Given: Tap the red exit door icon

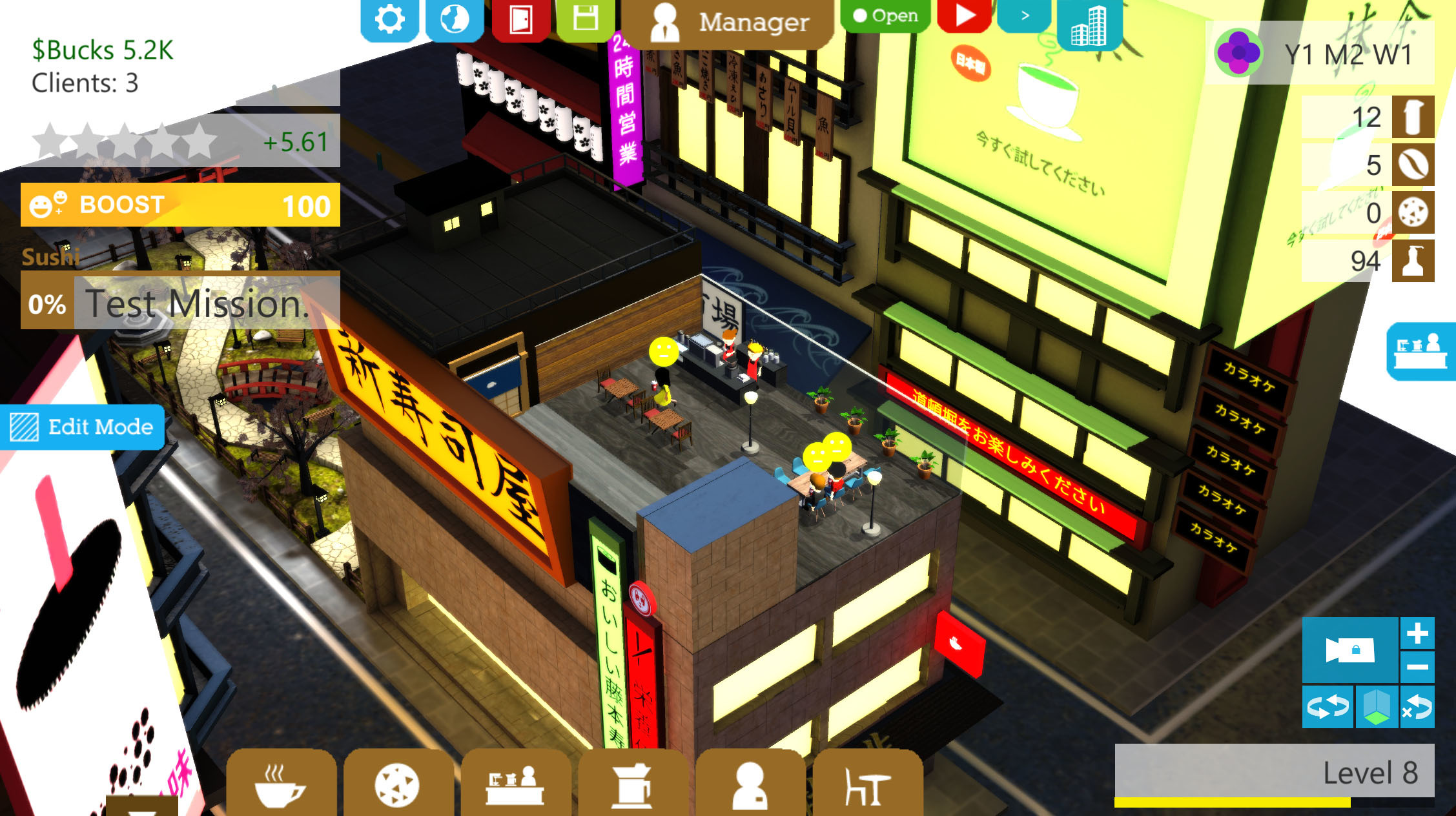Looking at the screenshot, I should pyautogui.click(x=520, y=19).
